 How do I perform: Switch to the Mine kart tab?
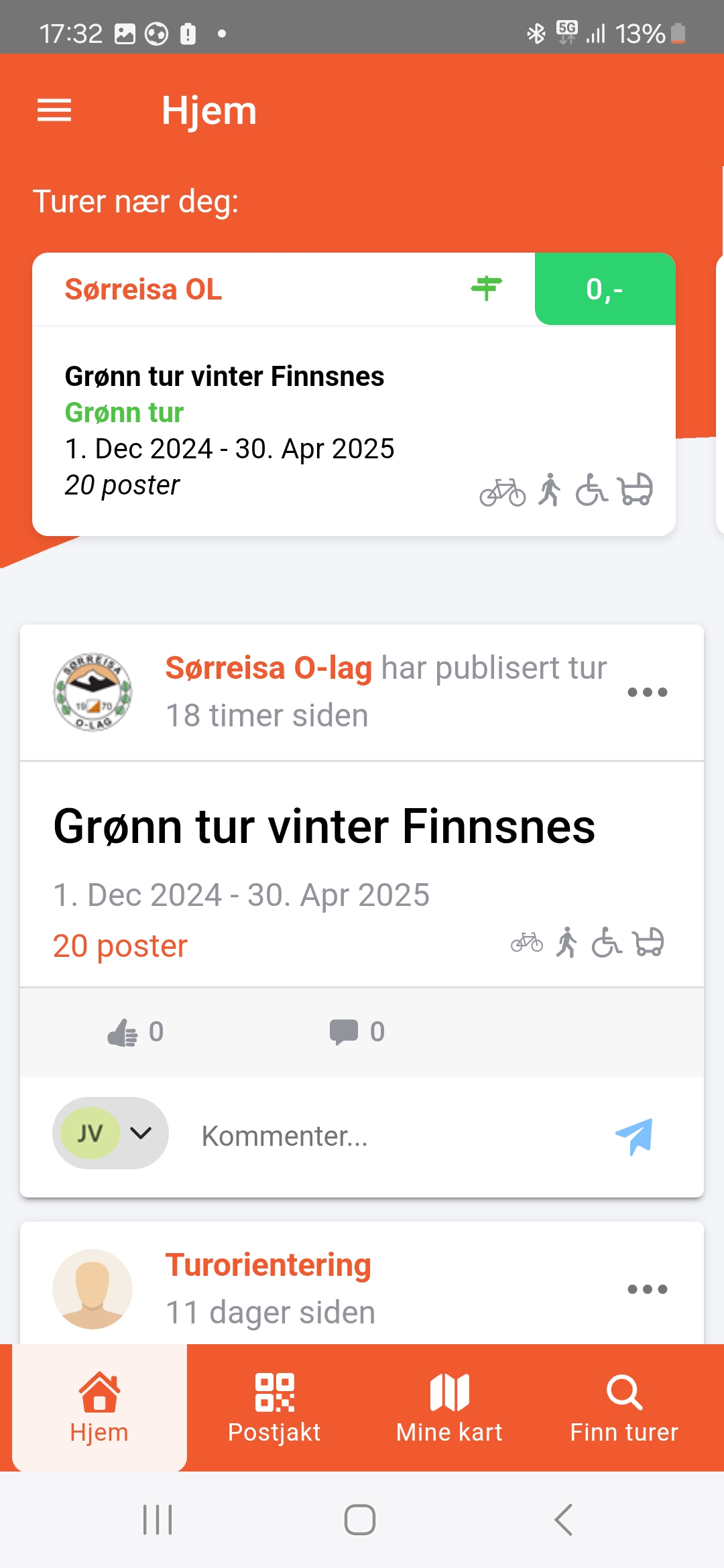point(449,1408)
